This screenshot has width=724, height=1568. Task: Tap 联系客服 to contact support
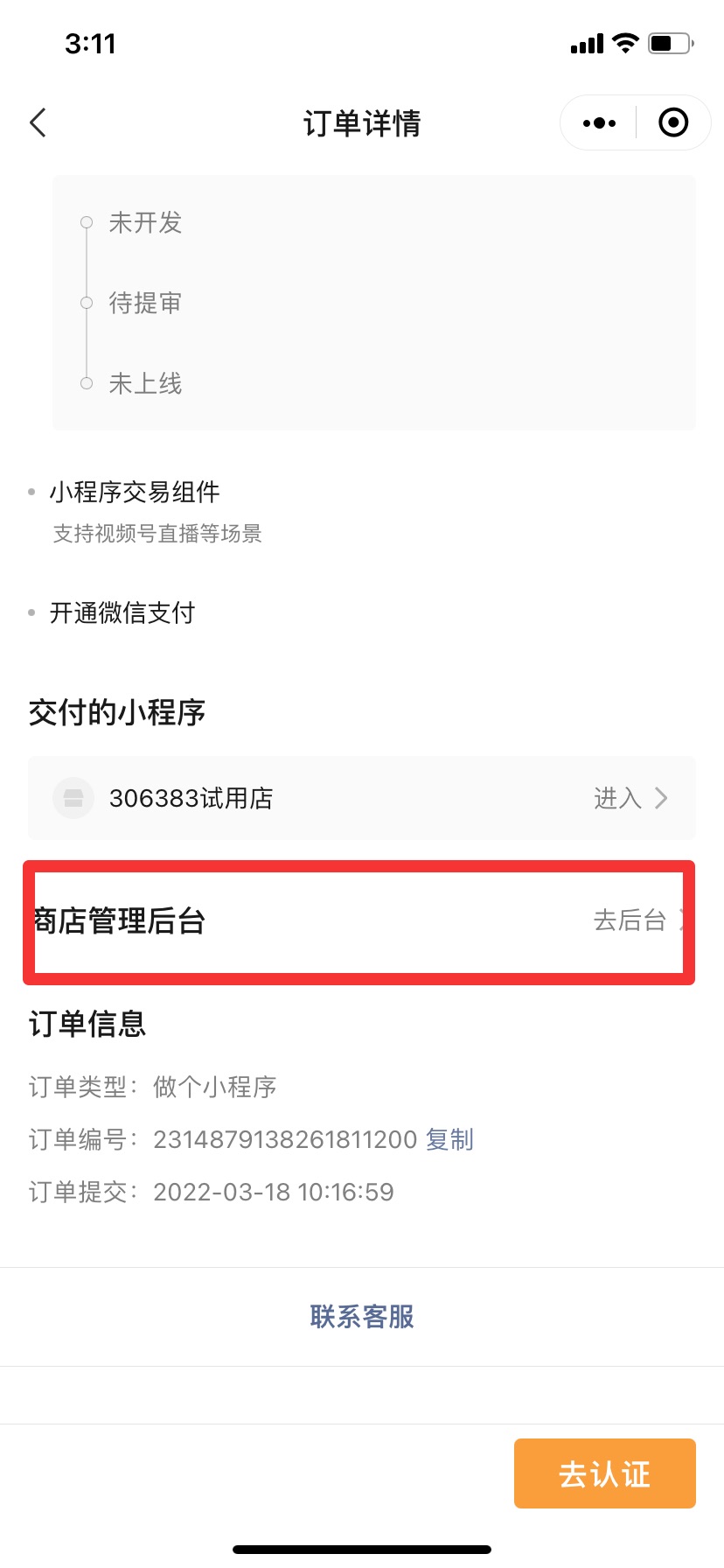[362, 1316]
